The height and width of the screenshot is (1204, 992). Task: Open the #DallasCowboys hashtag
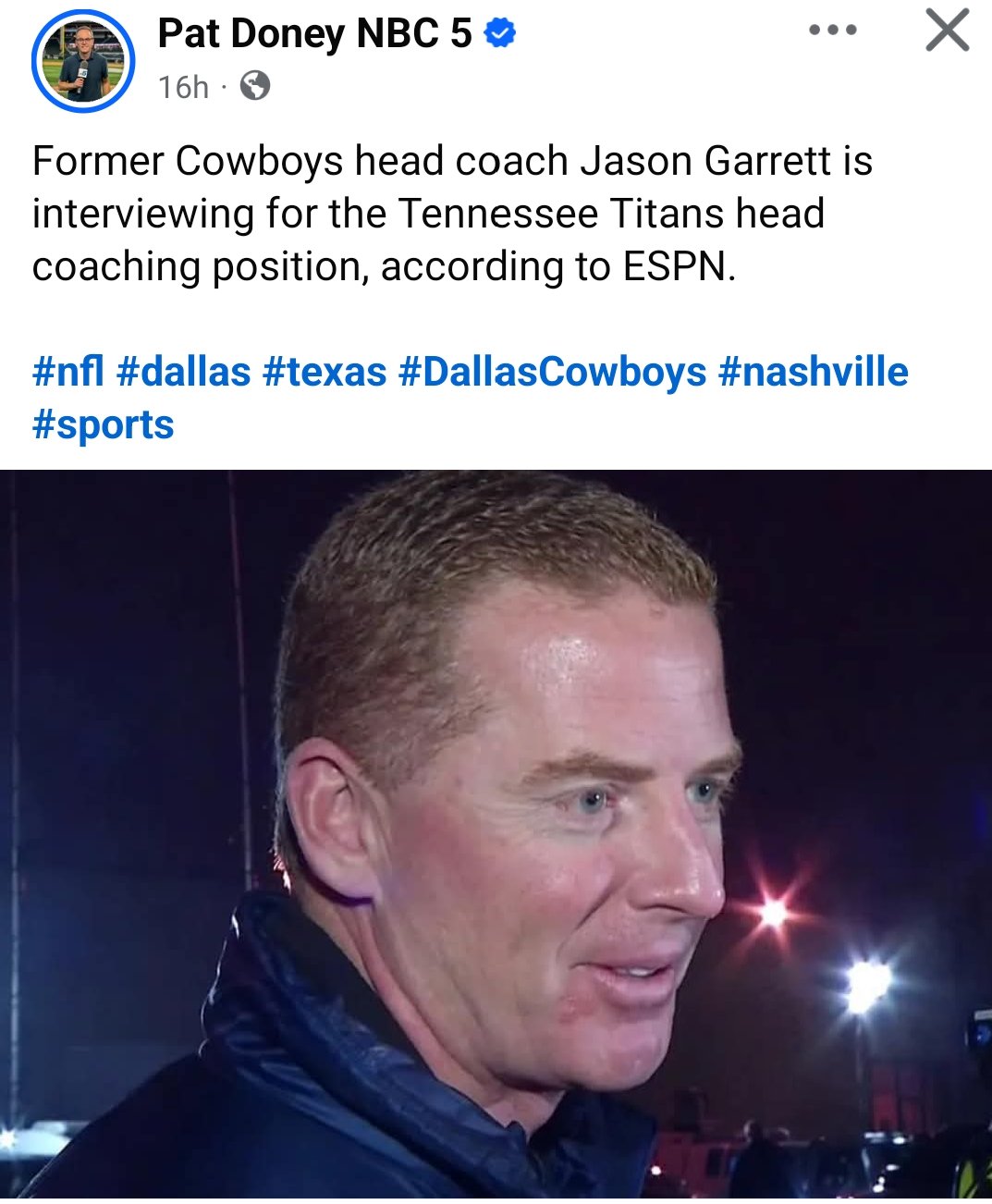[552, 373]
